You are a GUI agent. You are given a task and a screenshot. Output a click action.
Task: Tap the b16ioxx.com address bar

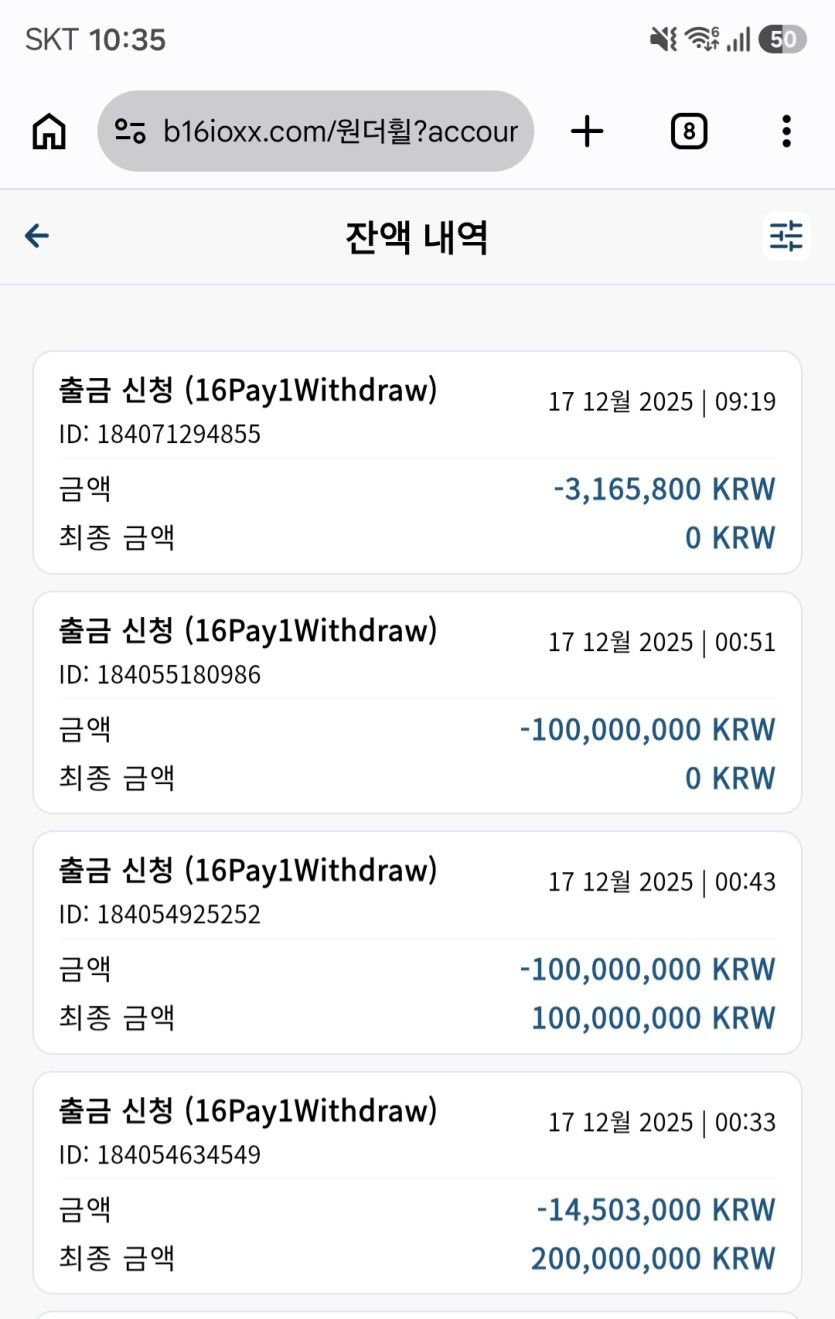[x=316, y=131]
